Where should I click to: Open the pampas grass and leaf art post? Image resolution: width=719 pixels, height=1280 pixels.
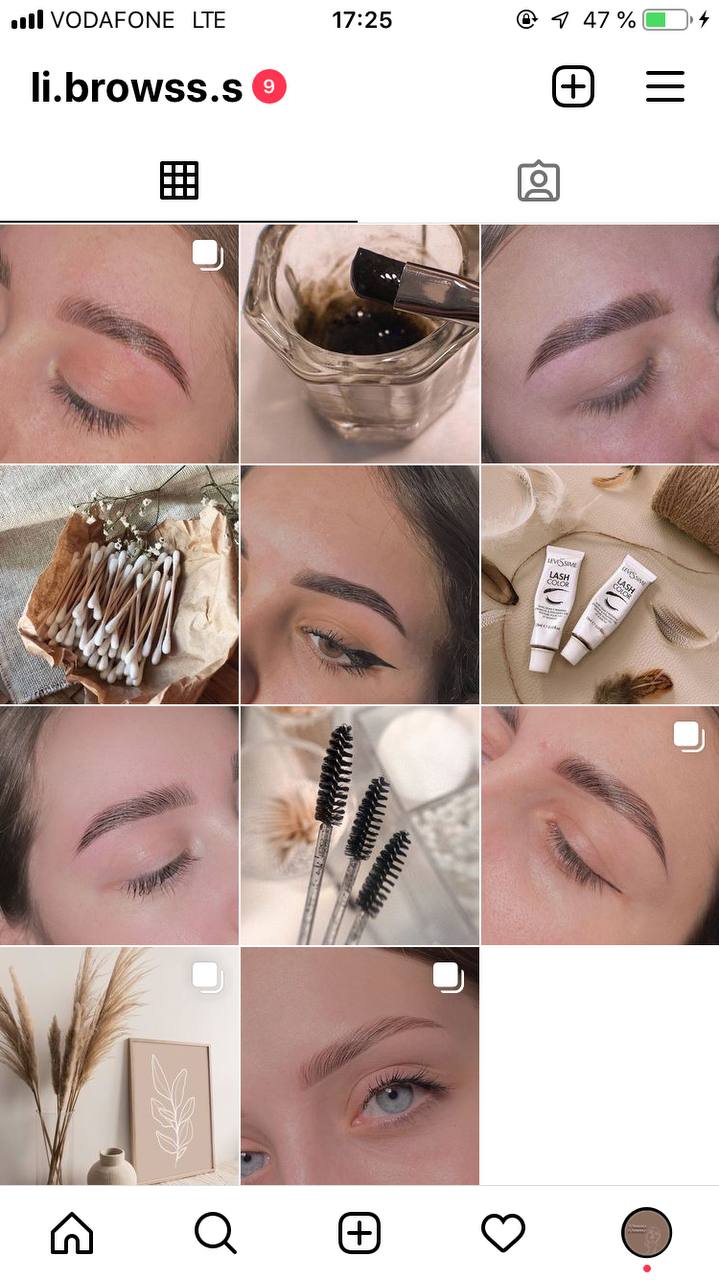(119, 1066)
